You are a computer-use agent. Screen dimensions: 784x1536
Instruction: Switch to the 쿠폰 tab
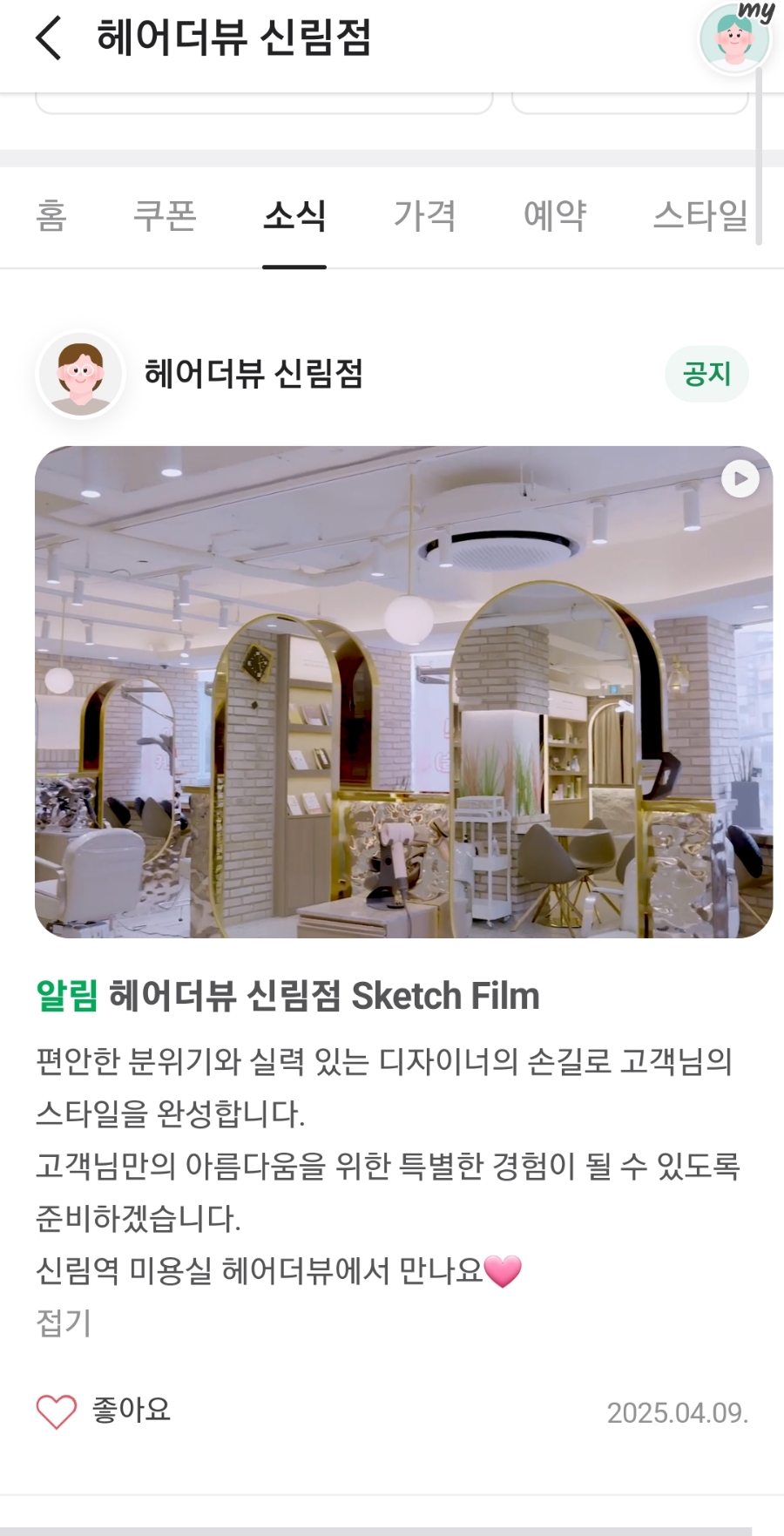point(165,215)
